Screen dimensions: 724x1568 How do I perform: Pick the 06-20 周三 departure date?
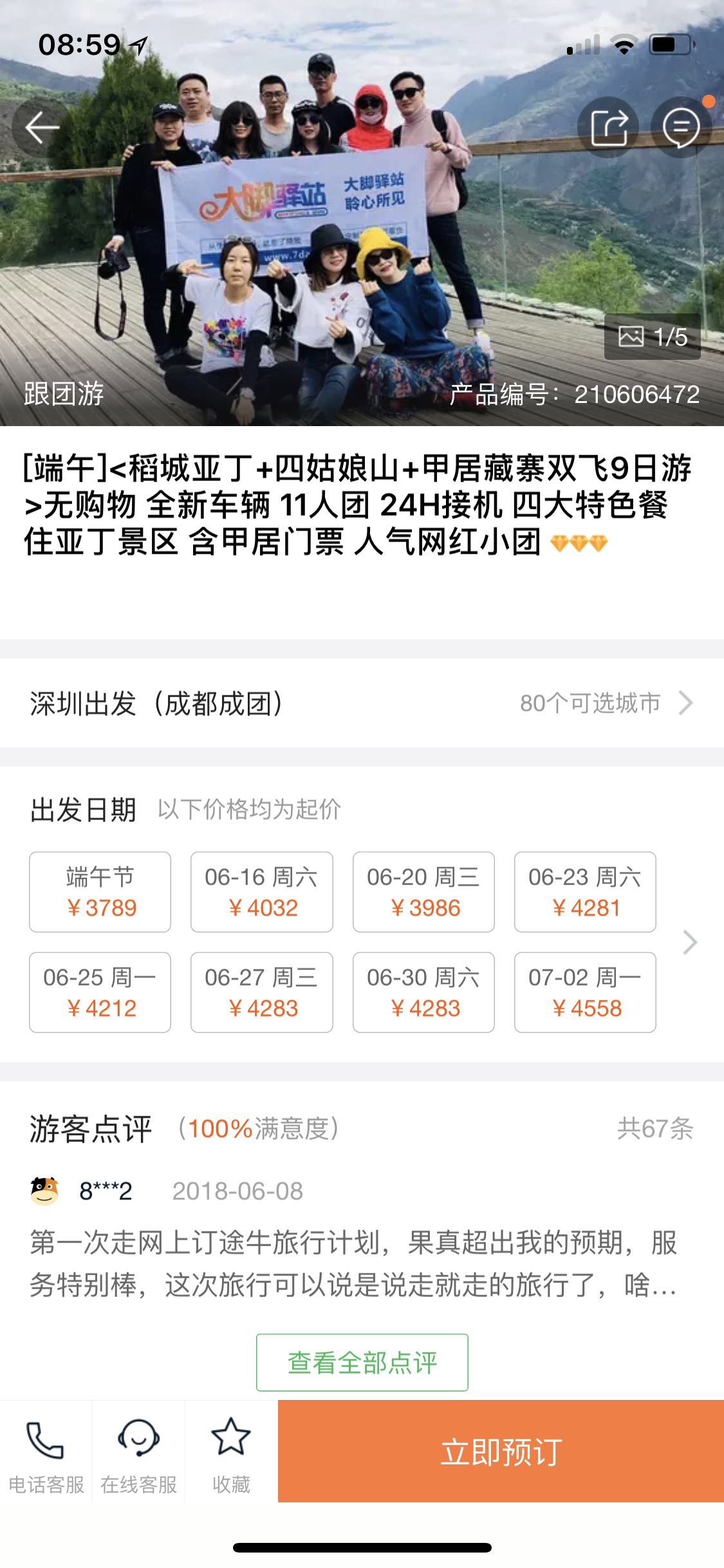pyautogui.click(x=423, y=892)
